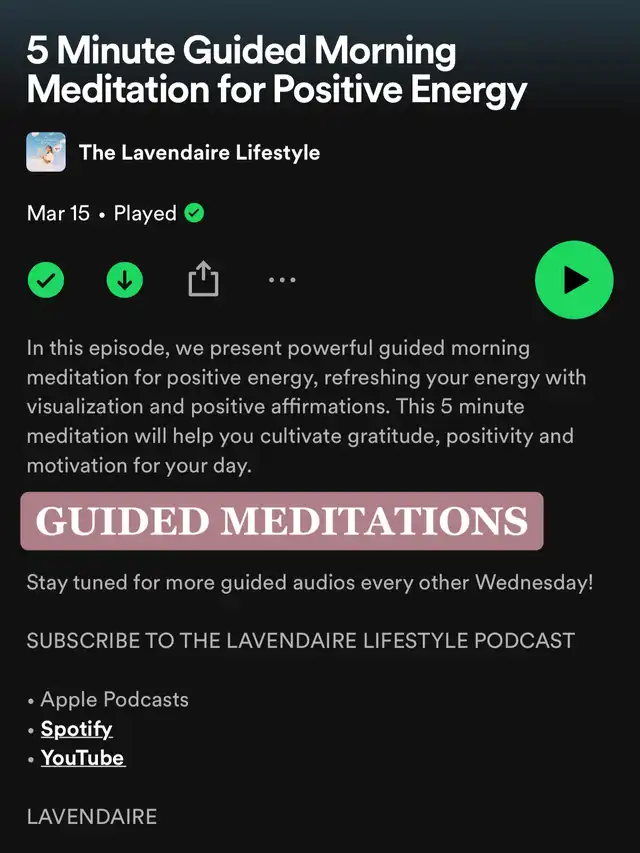The image size is (640, 853).
Task: Remove episode from Your Episodes via checkmark
Action: point(45,281)
